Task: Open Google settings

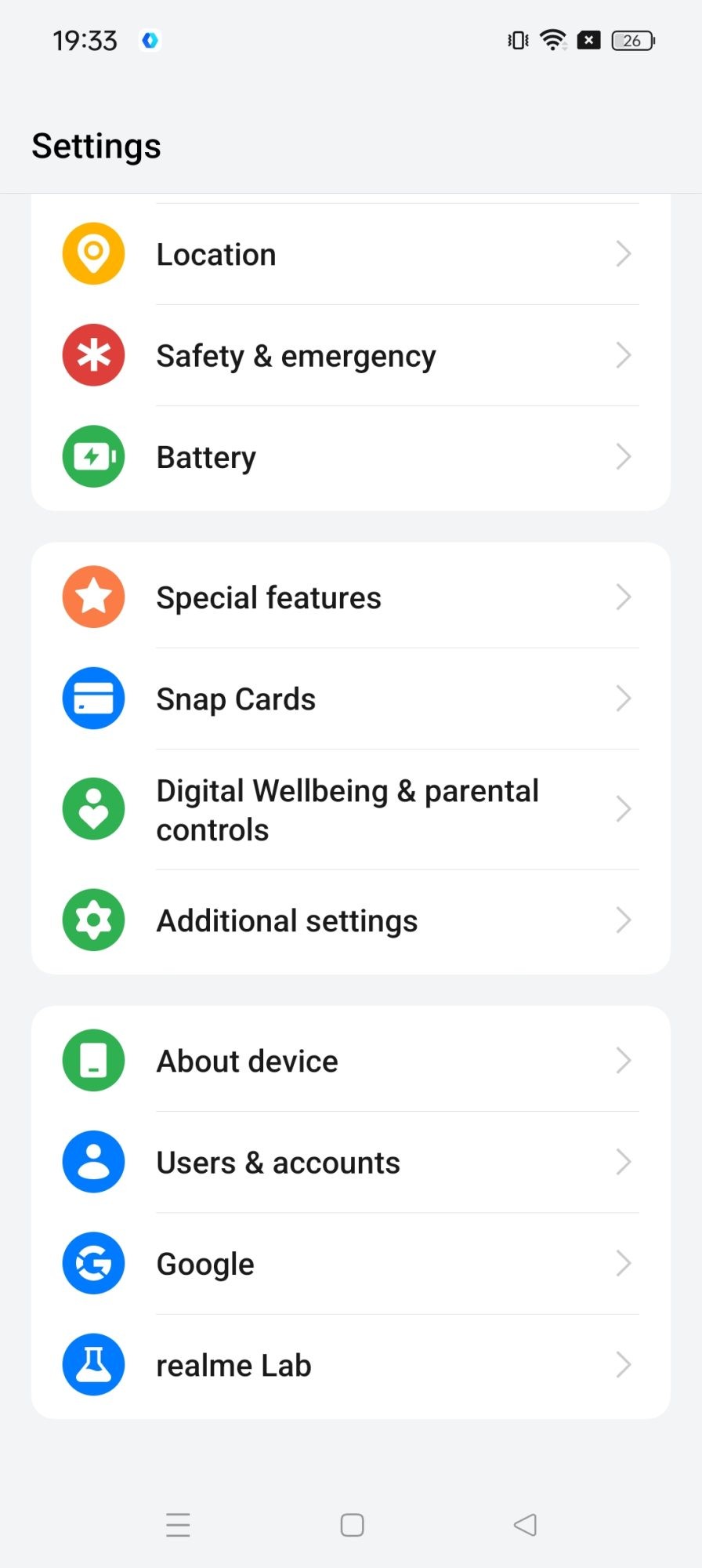Action: [350, 1264]
